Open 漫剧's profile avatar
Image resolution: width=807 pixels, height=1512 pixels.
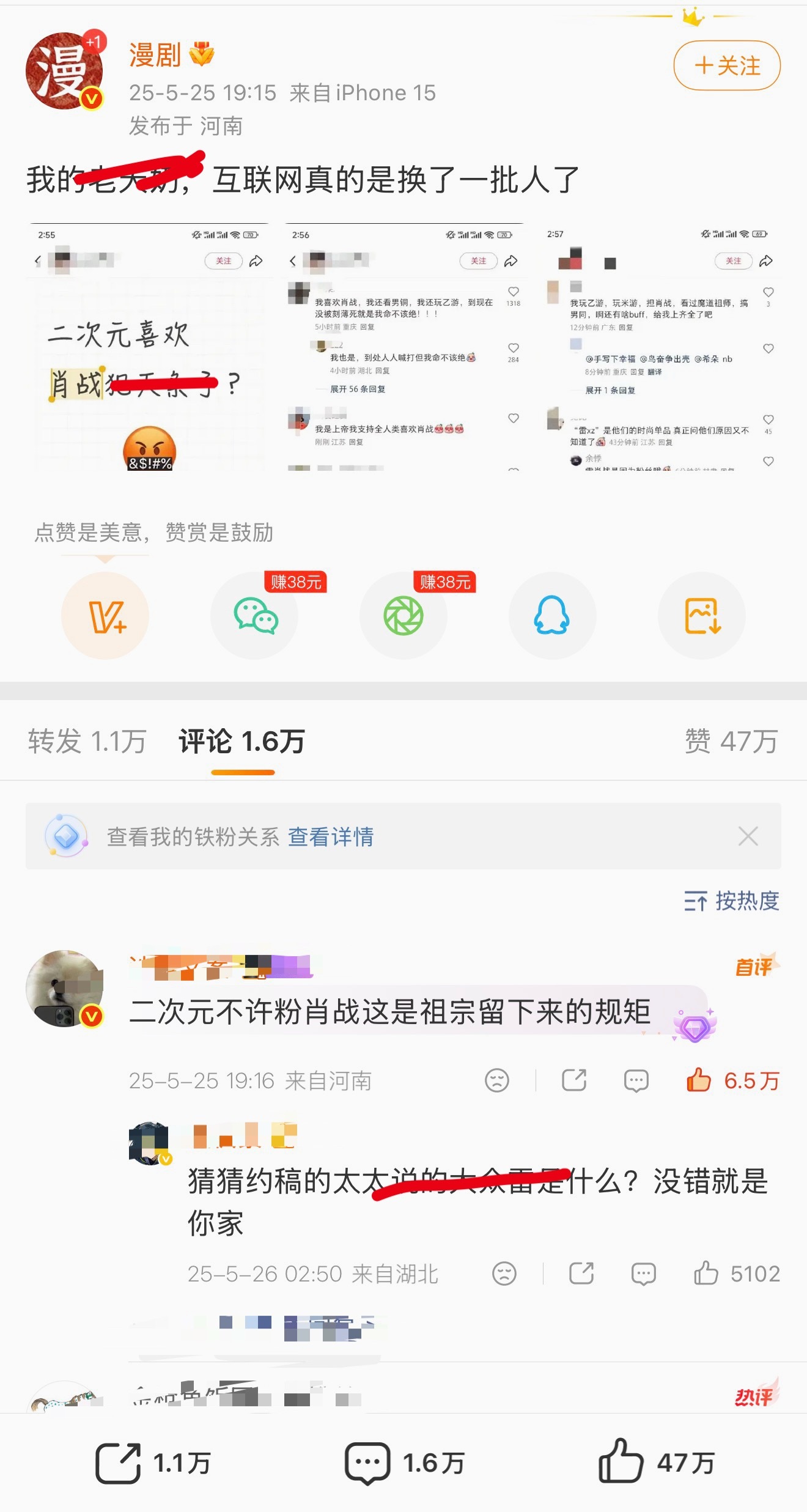click(x=64, y=71)
